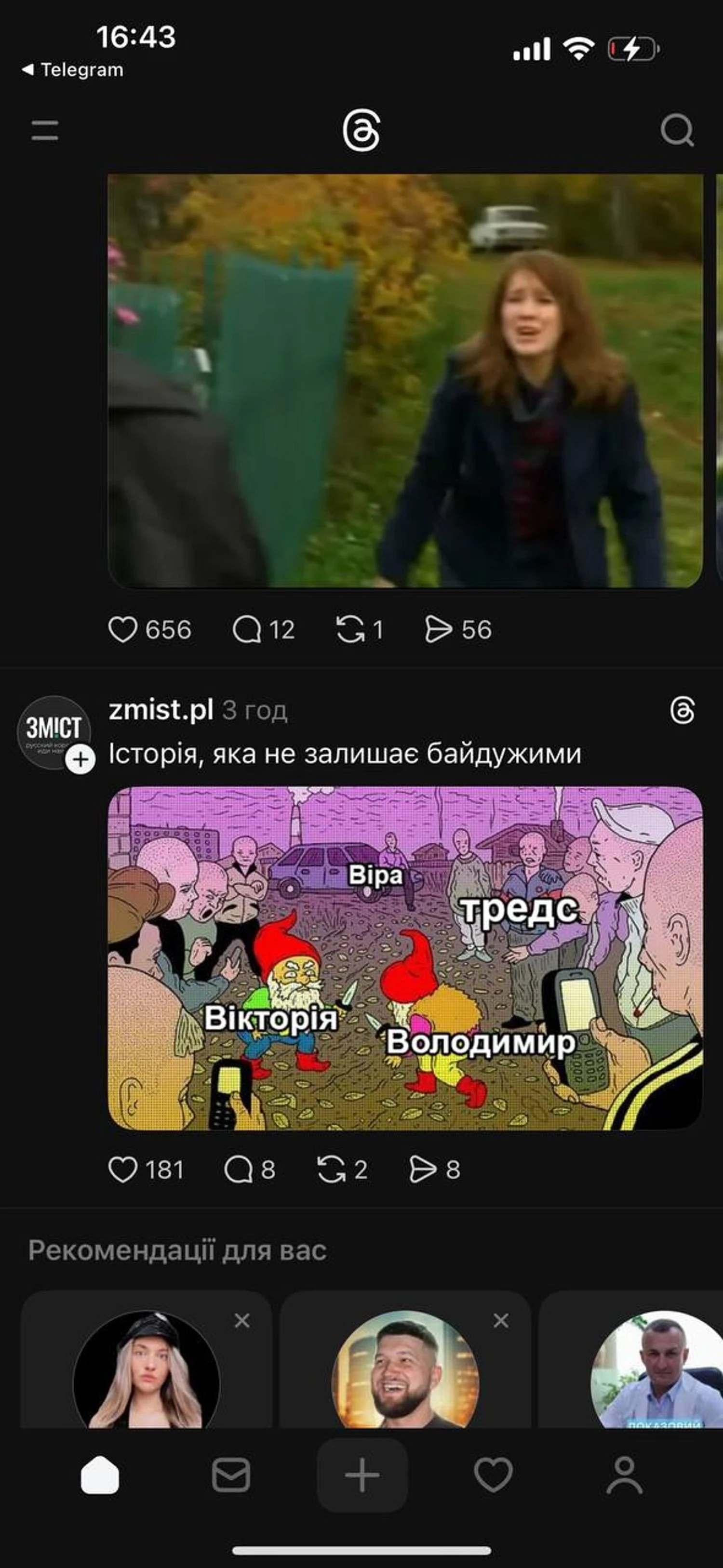Share the post with 56 shares
Viewport: 723px width, 1568px height.
click(439, 629)
